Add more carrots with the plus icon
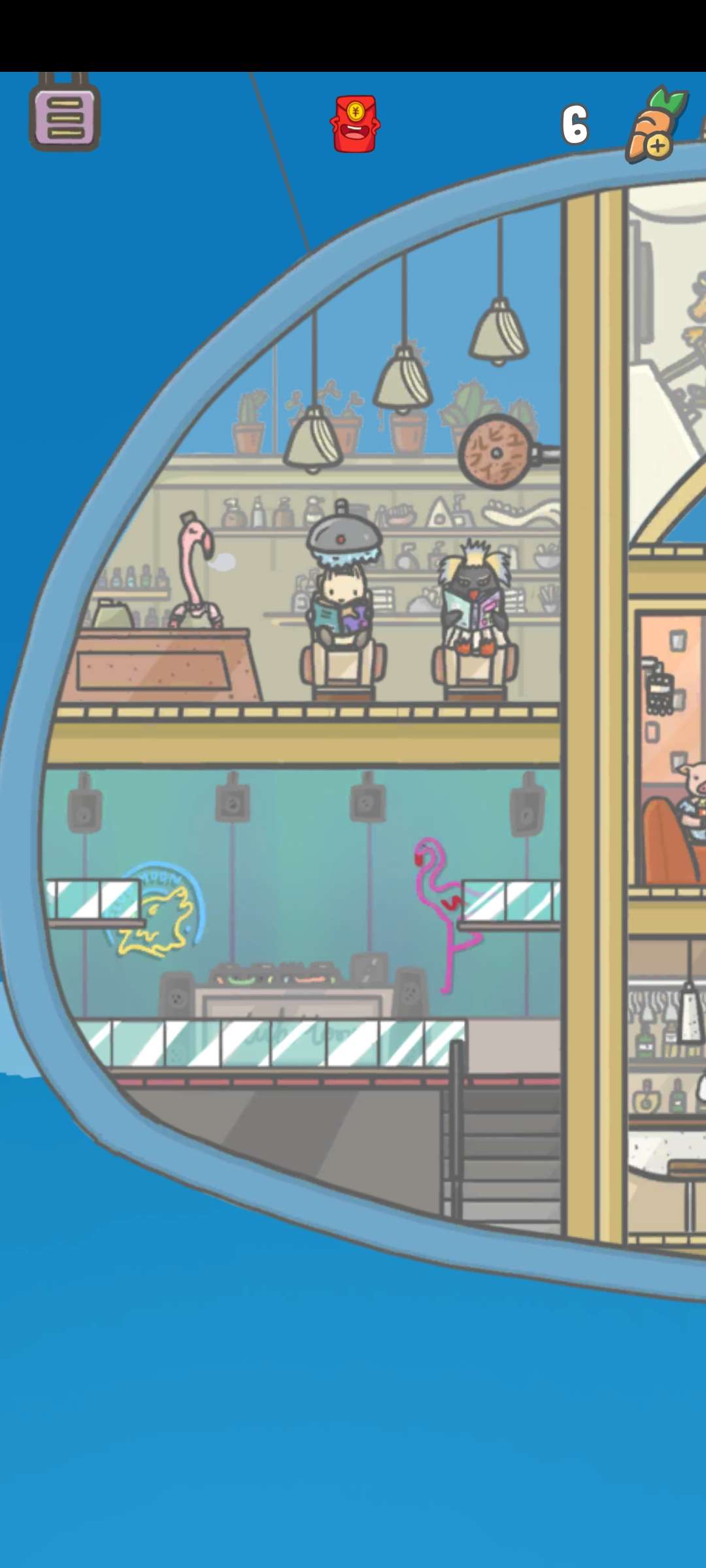 [657, 146]
